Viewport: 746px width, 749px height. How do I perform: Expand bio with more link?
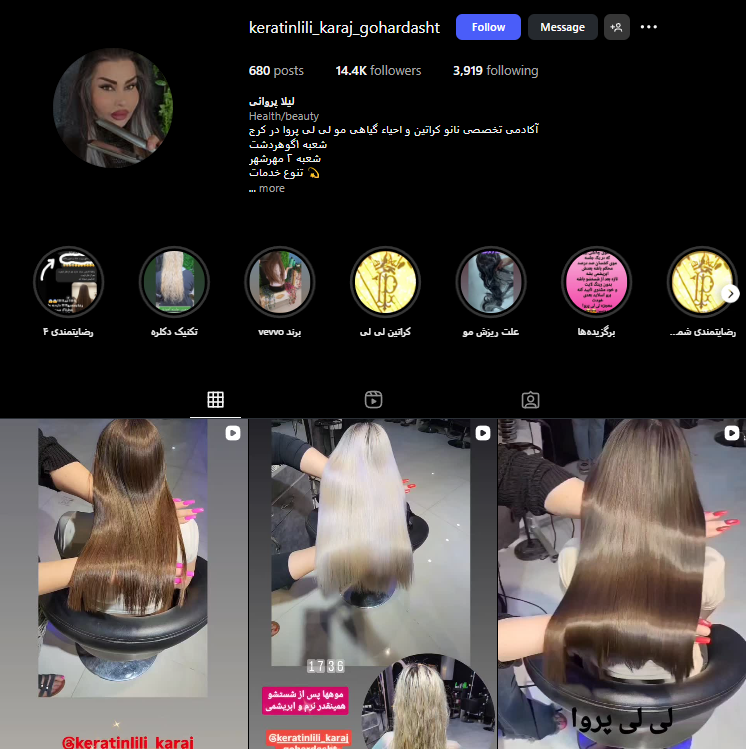pyautogui.click(x=271, y=188)
